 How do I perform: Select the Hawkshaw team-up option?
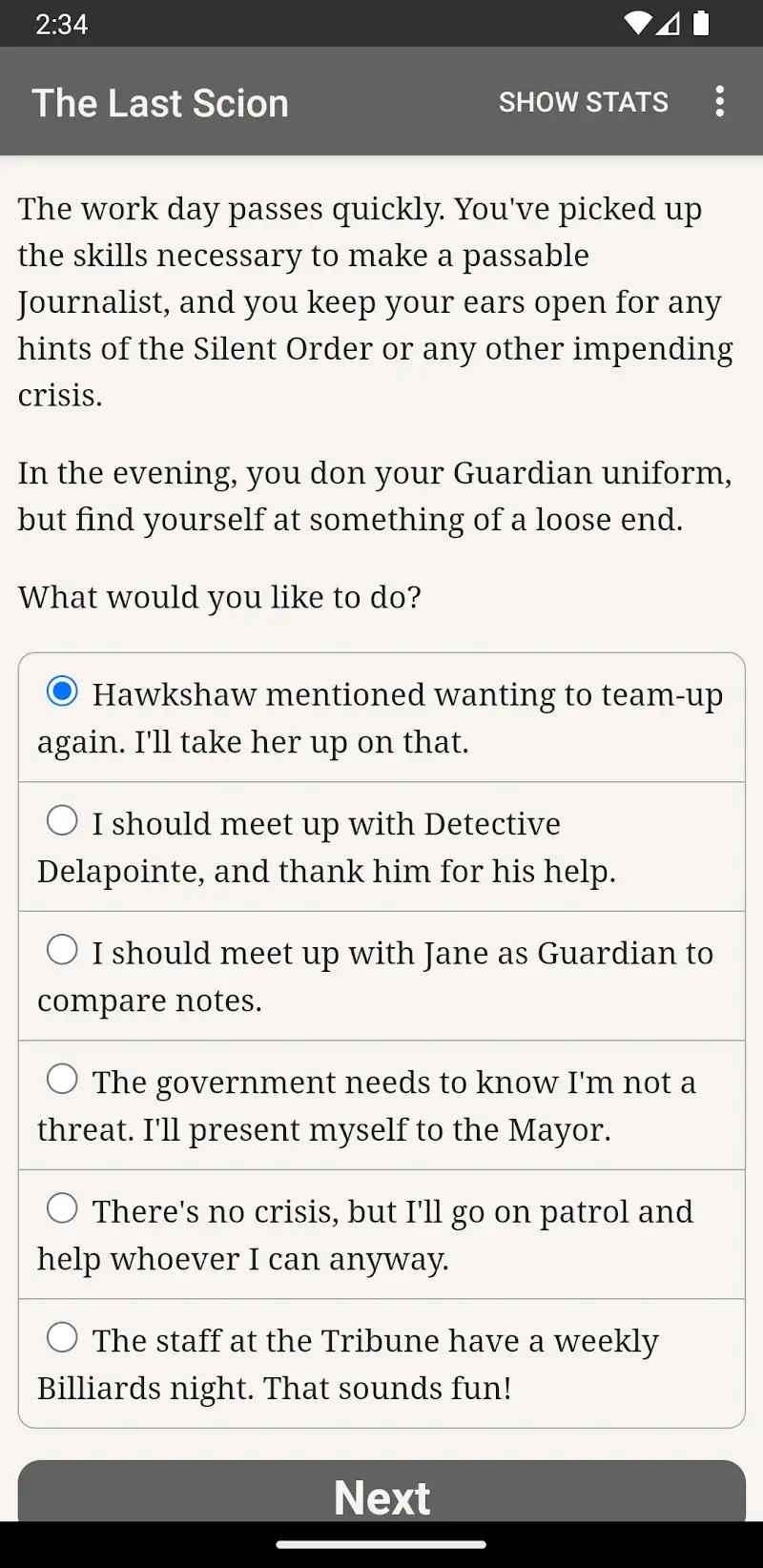381,717
